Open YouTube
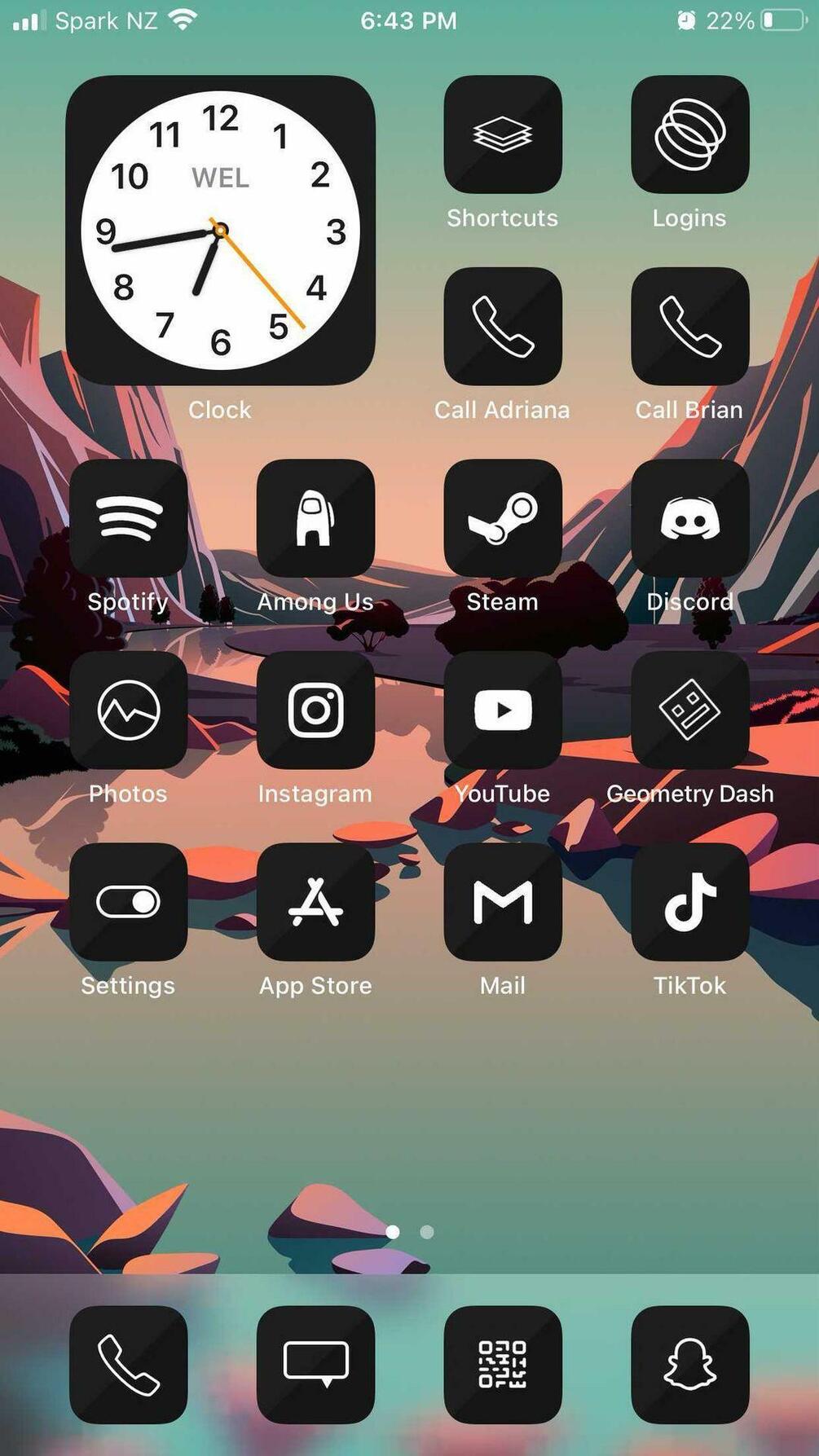The height and width of the screenshot is (1456, 819). (503, 710)
